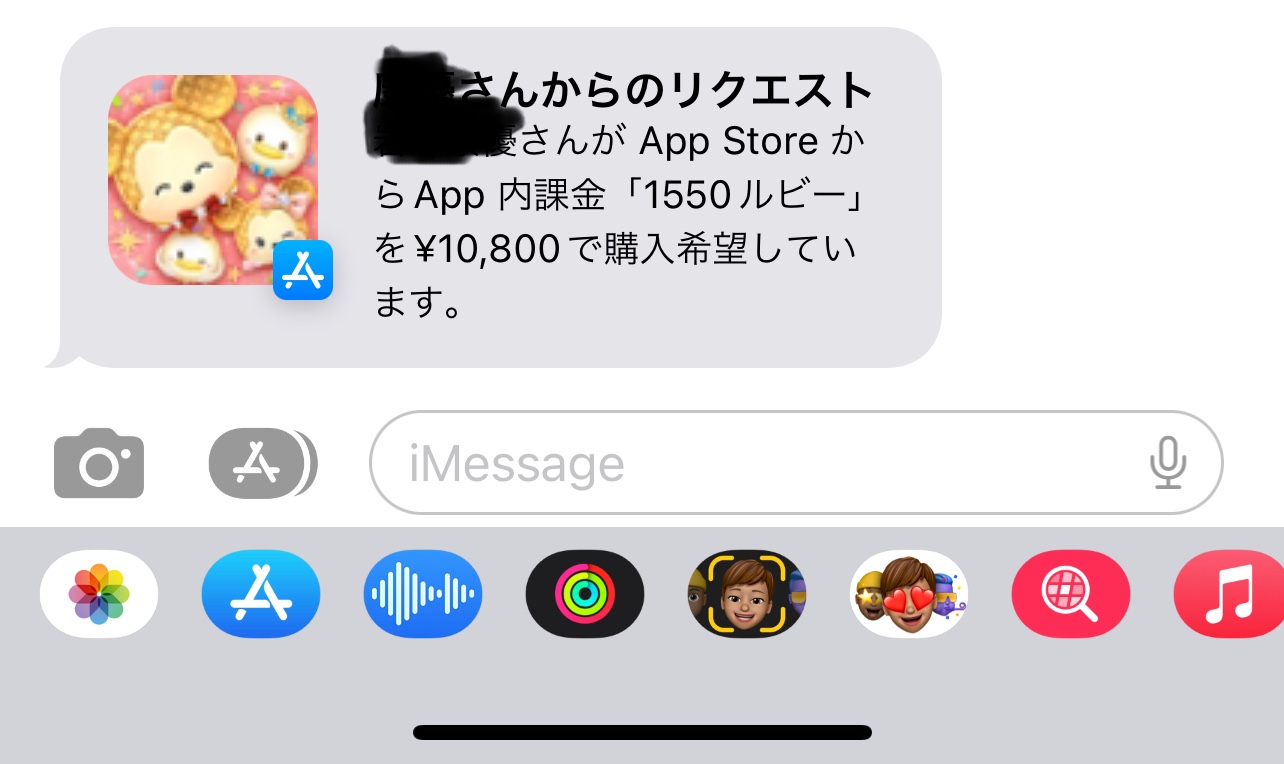Open the Memoji Stickers app
The width and height of the screenshot is (1284, 764).
click(x=908, y=594)
